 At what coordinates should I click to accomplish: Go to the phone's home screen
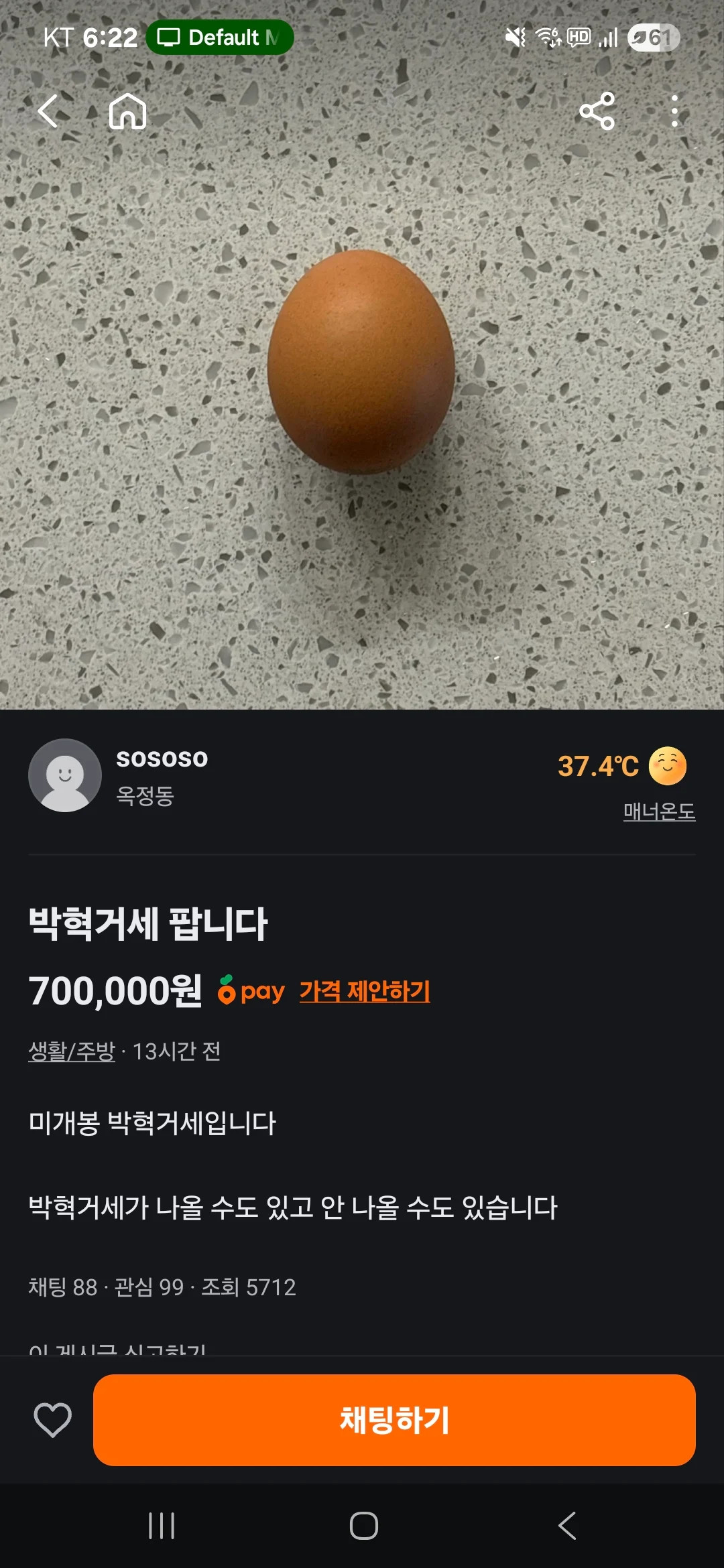click(x=363, y=1526)
